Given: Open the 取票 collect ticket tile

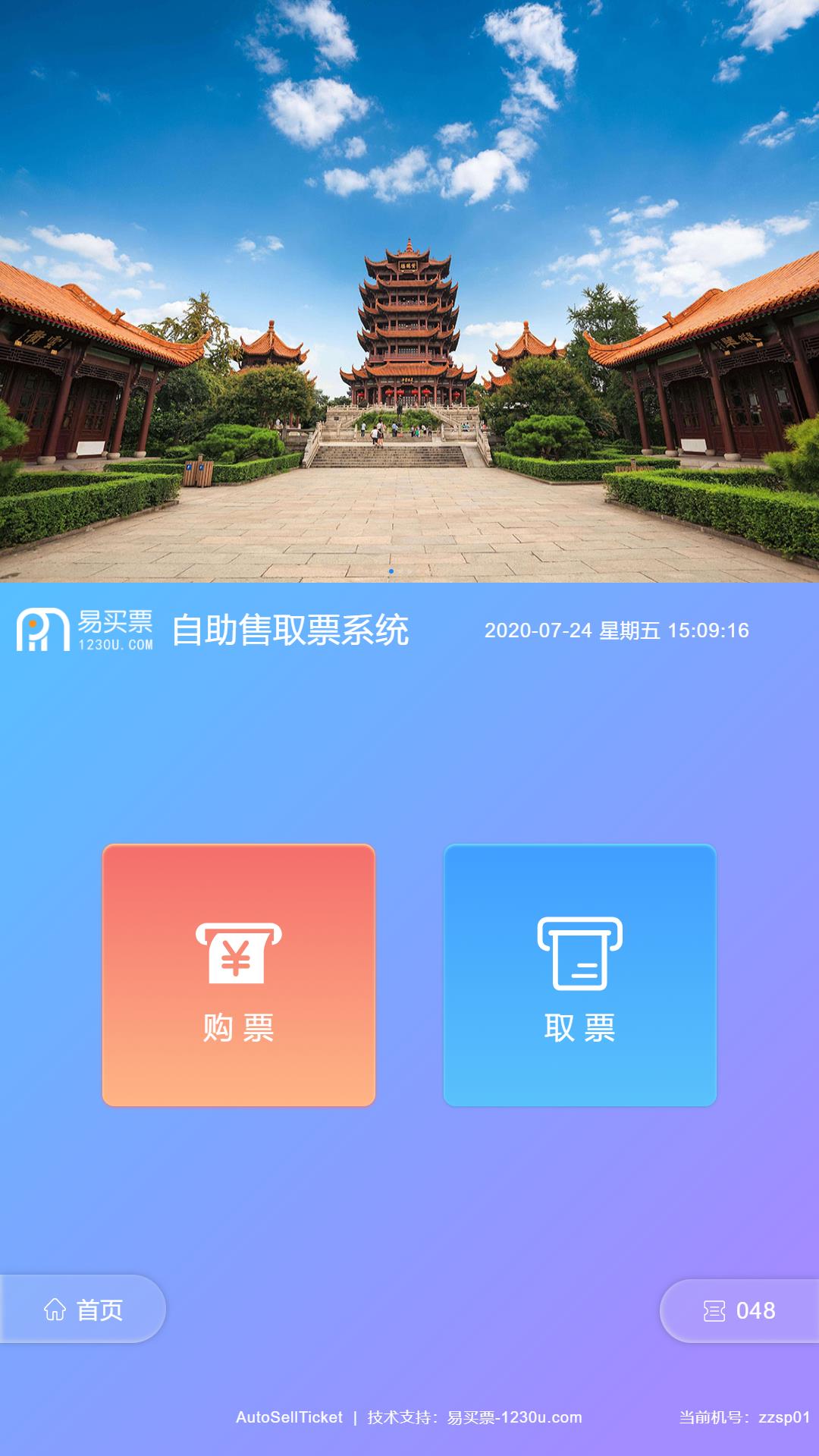Looking at the screenshot, I should pos(580,975).
